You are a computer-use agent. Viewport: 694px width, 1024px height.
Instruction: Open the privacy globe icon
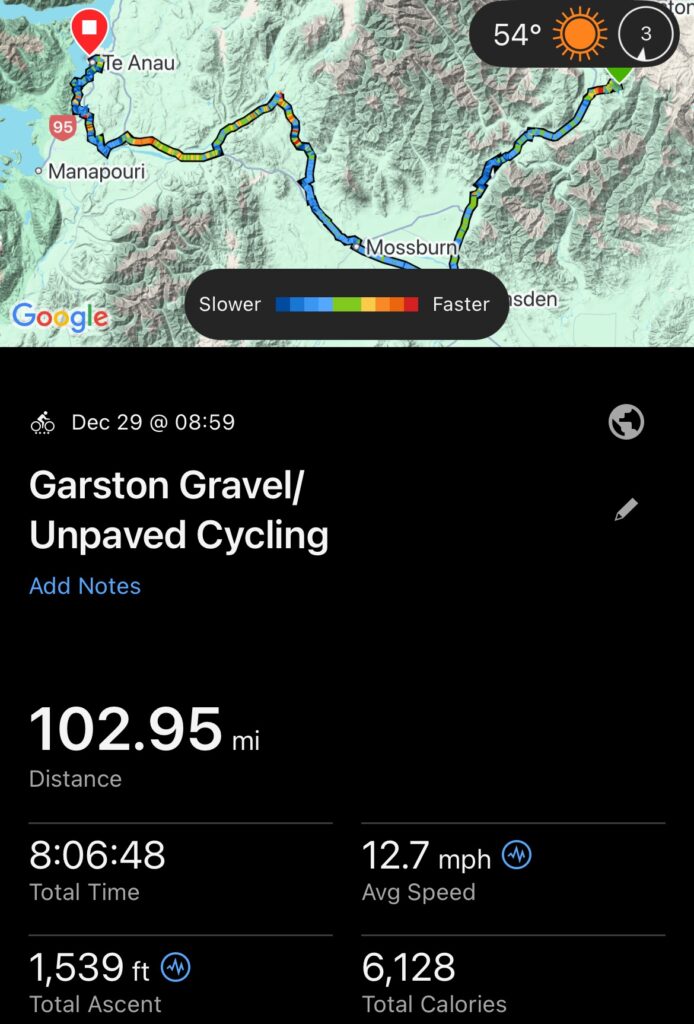(626, 423)
